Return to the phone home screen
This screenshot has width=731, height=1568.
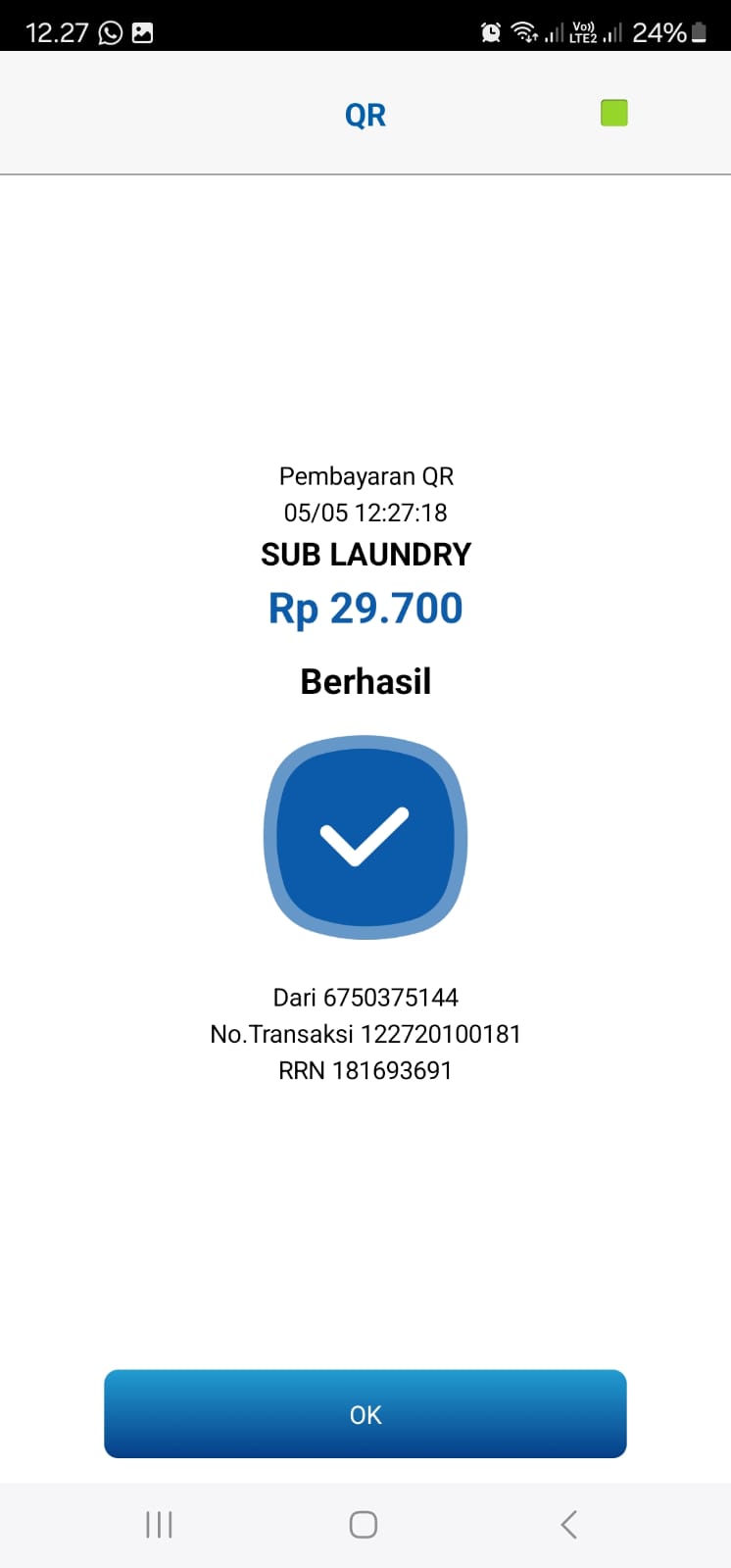pyautogui.click(x=364, y=1524)
